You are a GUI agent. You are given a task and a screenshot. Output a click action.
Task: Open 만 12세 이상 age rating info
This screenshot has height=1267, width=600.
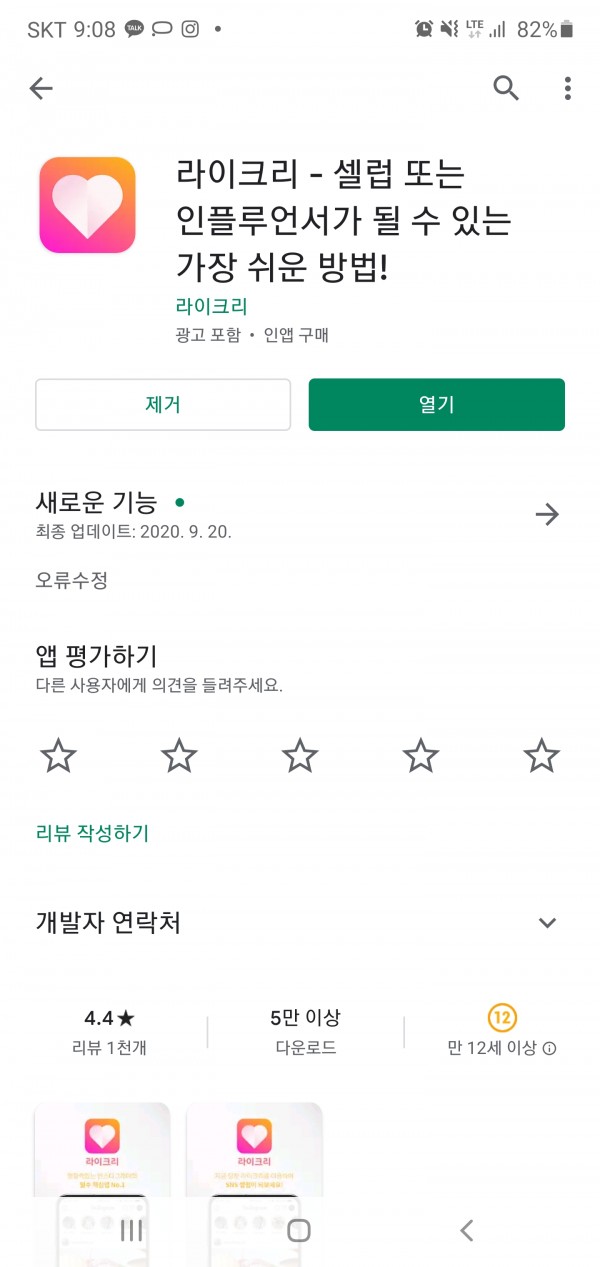(x=501, y=1032)
